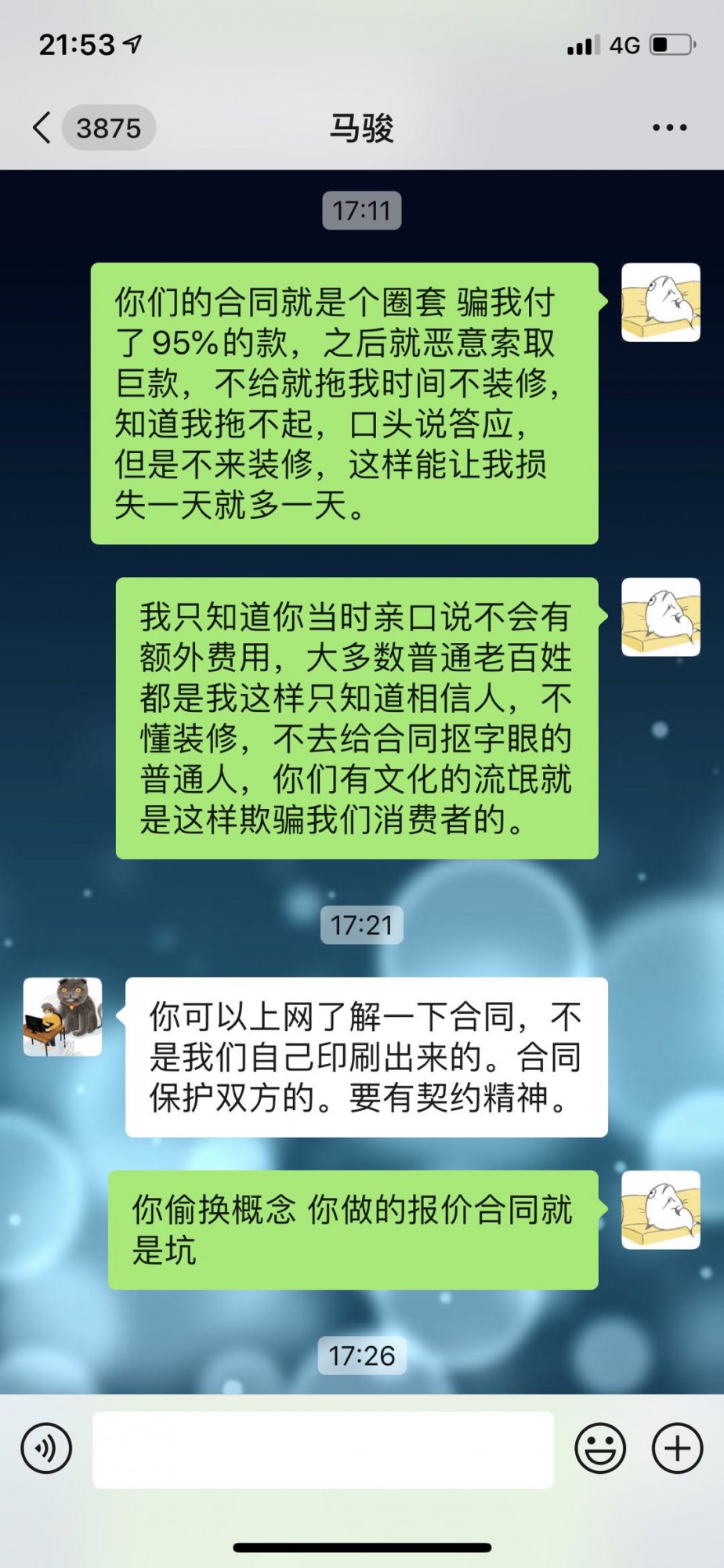Open your avatar beside the 你偷换概念 message
This screenshot has height=1568, width=724.
click(x=661, y=1210)
